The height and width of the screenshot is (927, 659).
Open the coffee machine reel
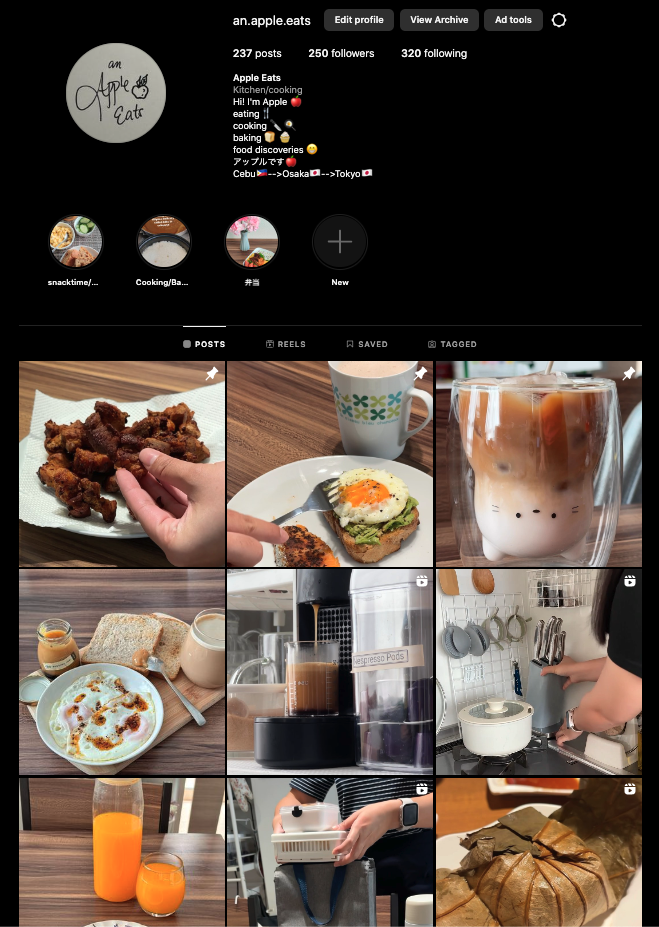(330, 672)
